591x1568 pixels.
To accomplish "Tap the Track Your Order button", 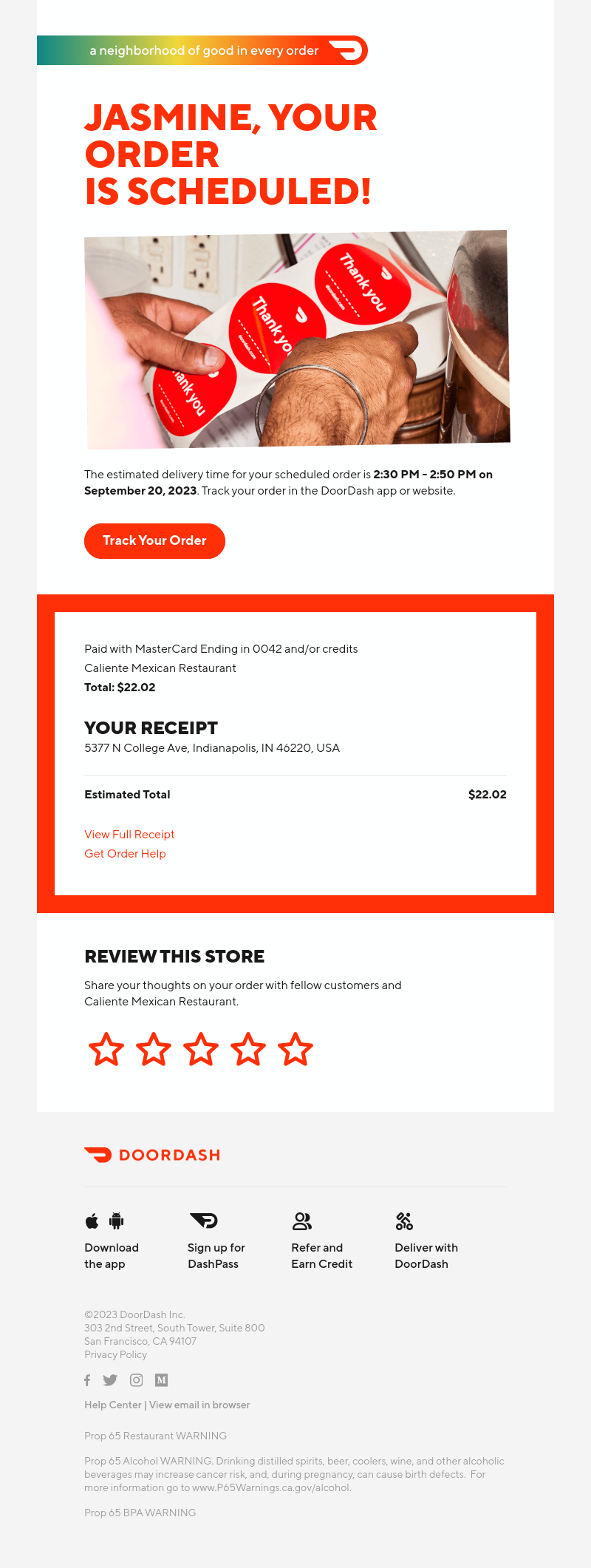I will 154,541.
